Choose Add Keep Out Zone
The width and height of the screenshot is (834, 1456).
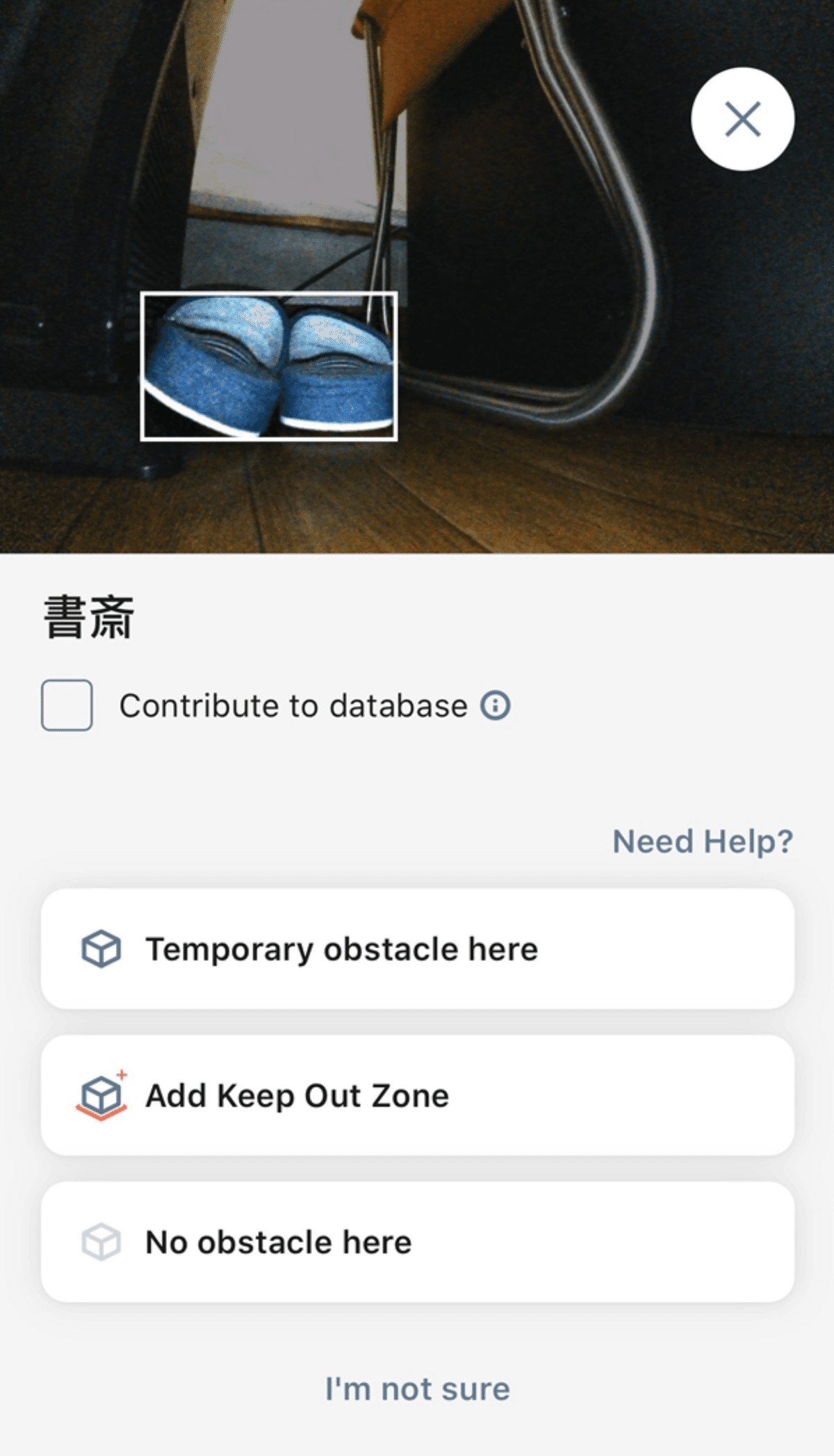coord(417,1095)
